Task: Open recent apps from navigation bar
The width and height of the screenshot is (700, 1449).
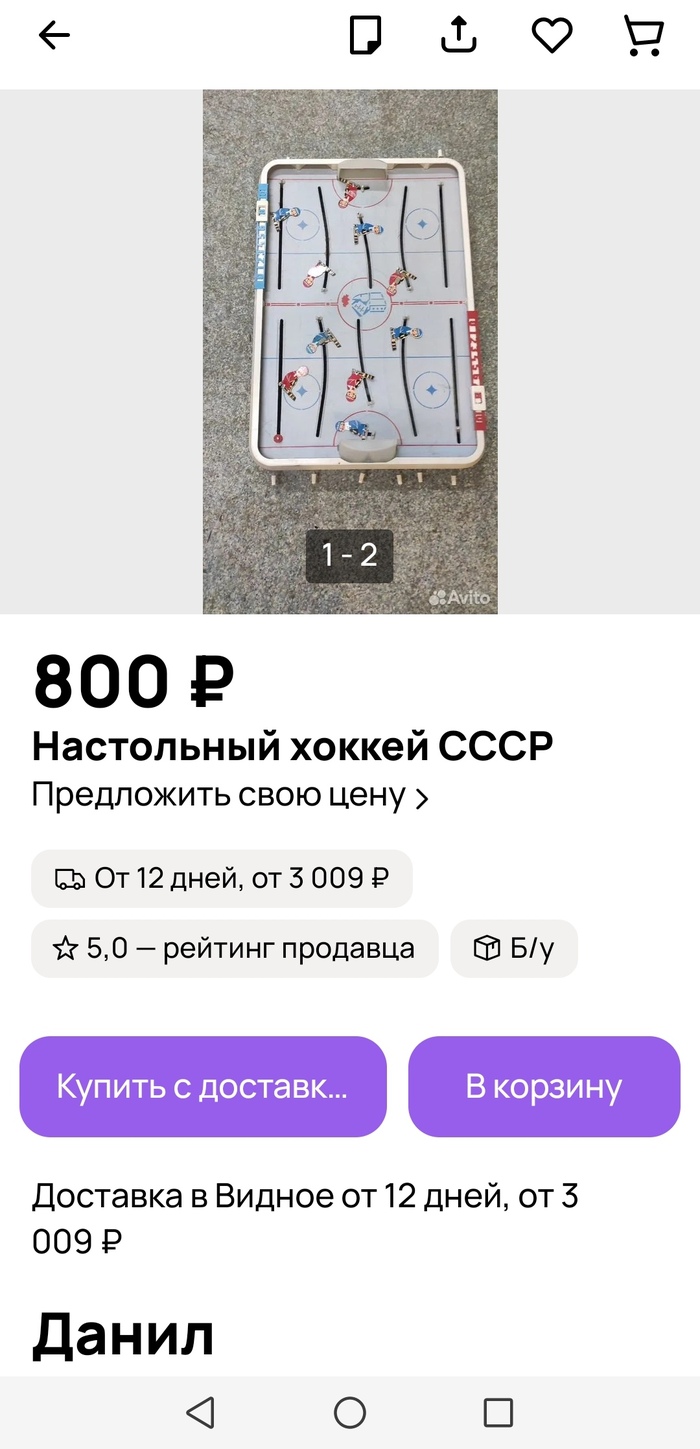Action: [498, 1412]
